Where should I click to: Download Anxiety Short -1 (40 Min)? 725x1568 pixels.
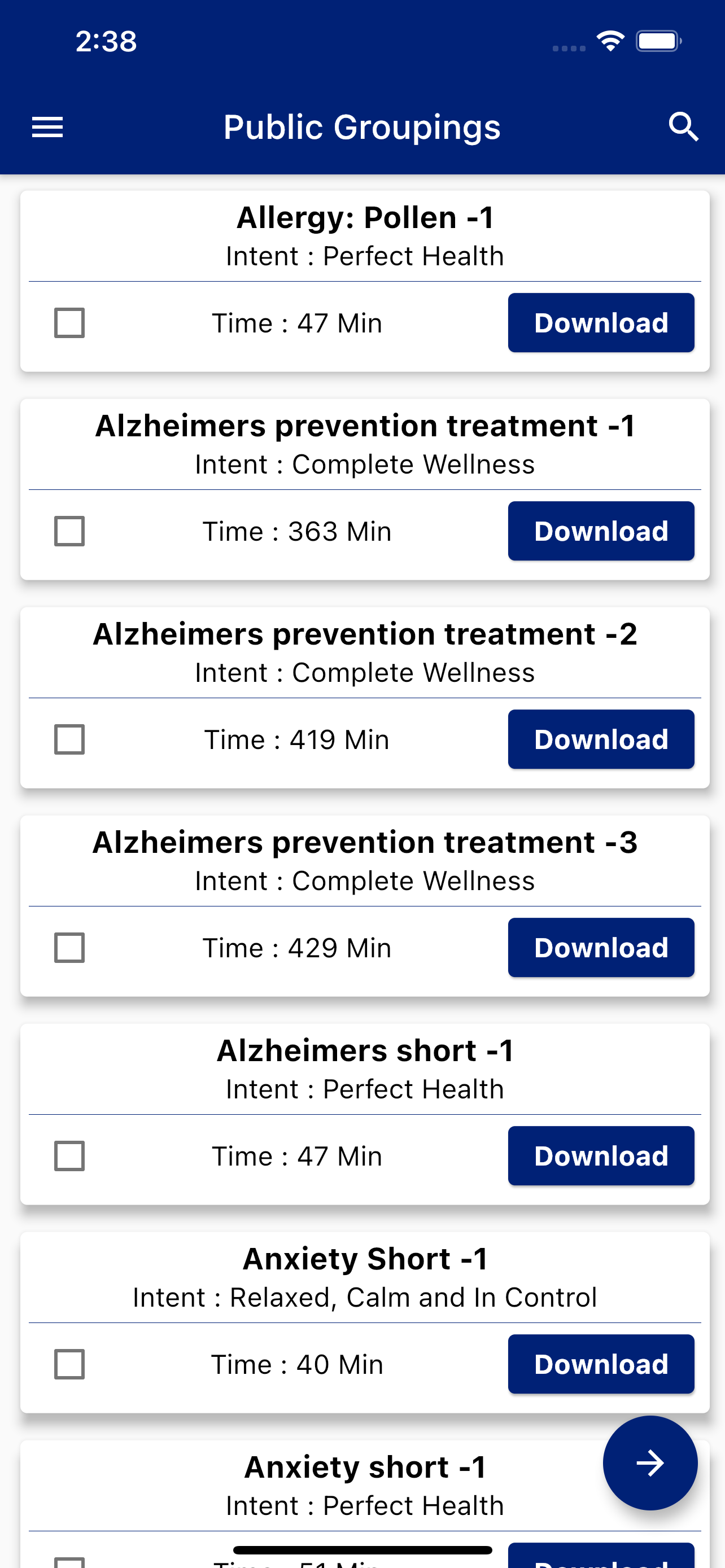601,1364
